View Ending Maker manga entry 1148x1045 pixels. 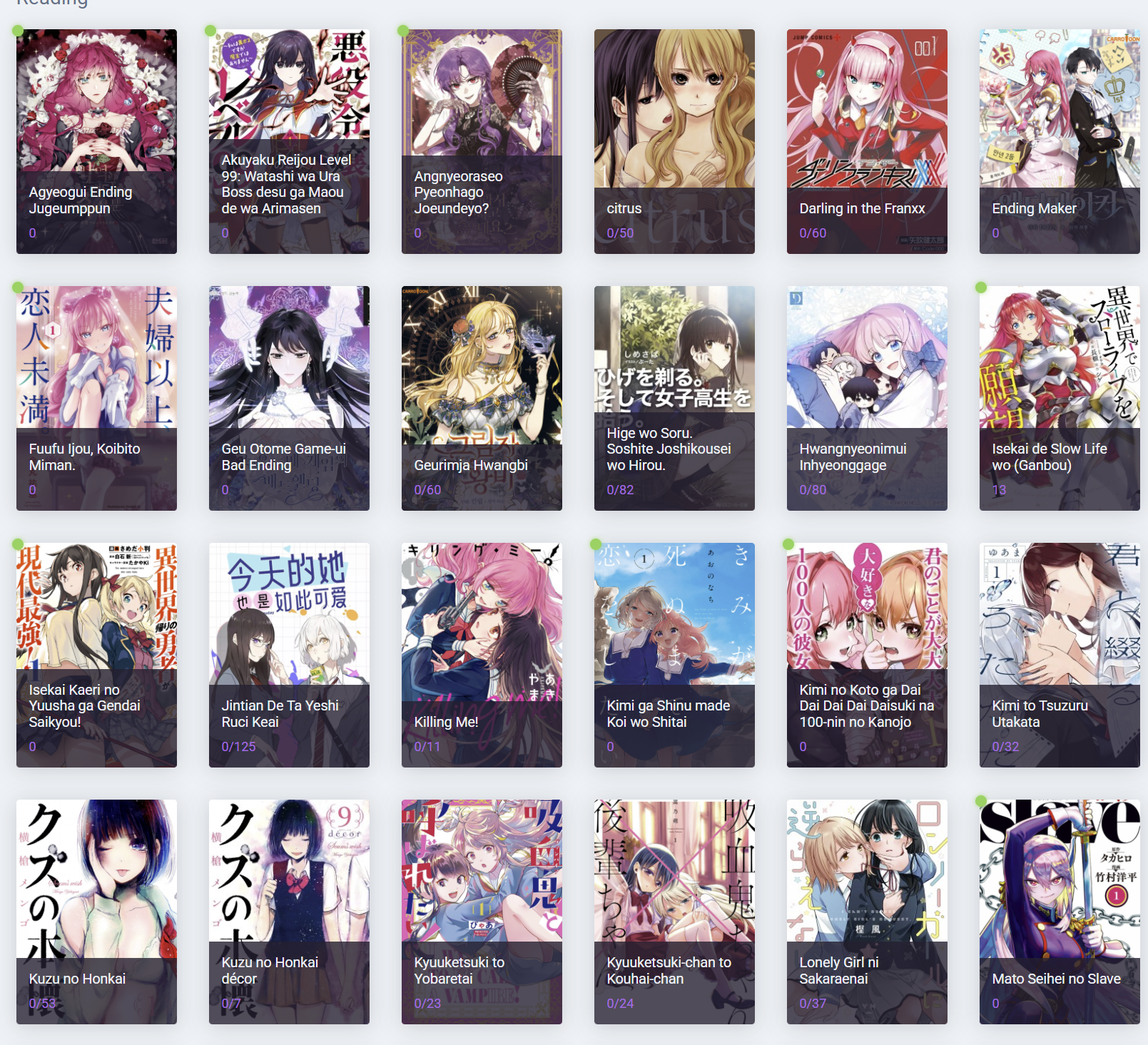pos(1060,141)
